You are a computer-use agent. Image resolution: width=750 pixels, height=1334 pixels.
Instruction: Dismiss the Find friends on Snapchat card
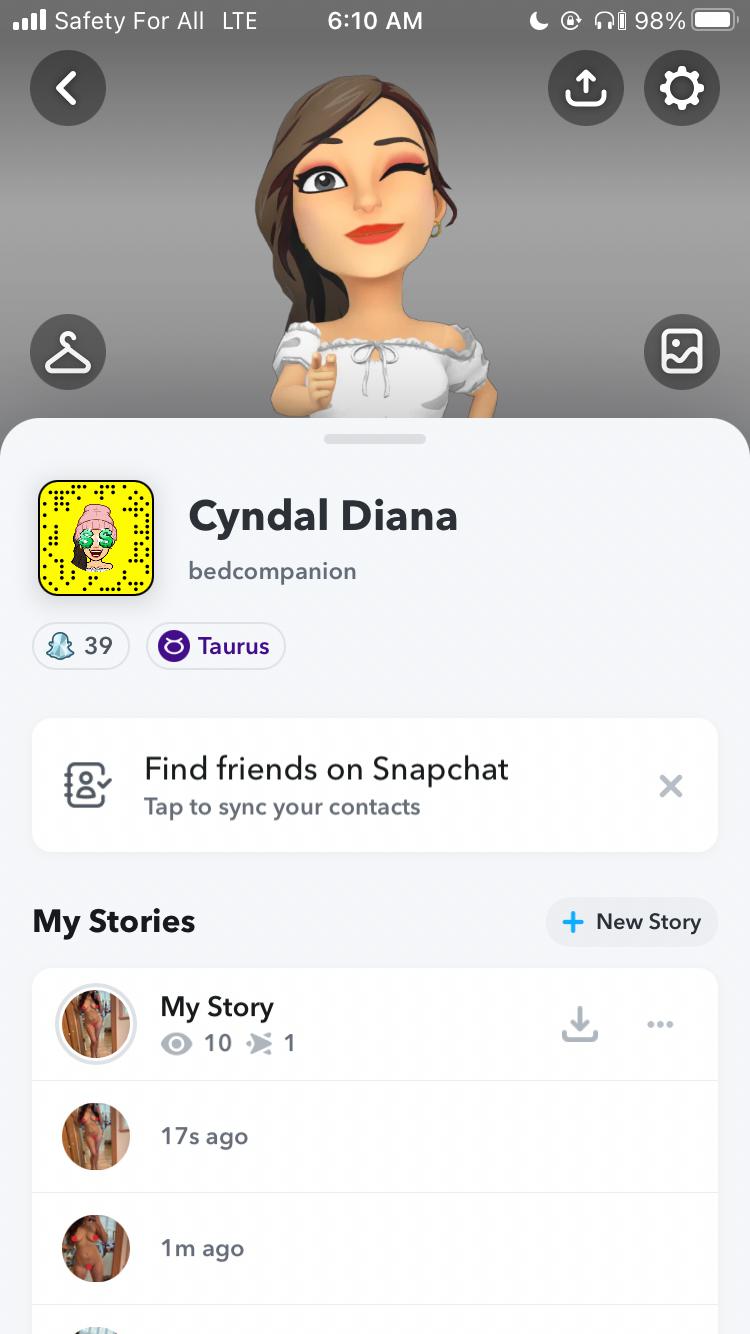pyautogui.click(x=671, y=786)
